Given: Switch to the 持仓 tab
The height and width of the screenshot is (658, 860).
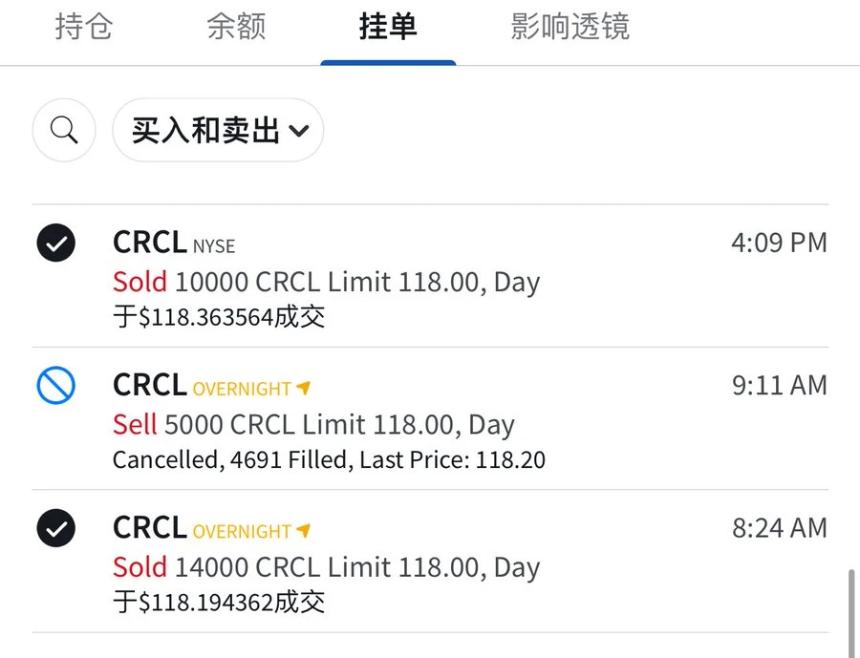Looking at the screenshot, I should point(84,27).
